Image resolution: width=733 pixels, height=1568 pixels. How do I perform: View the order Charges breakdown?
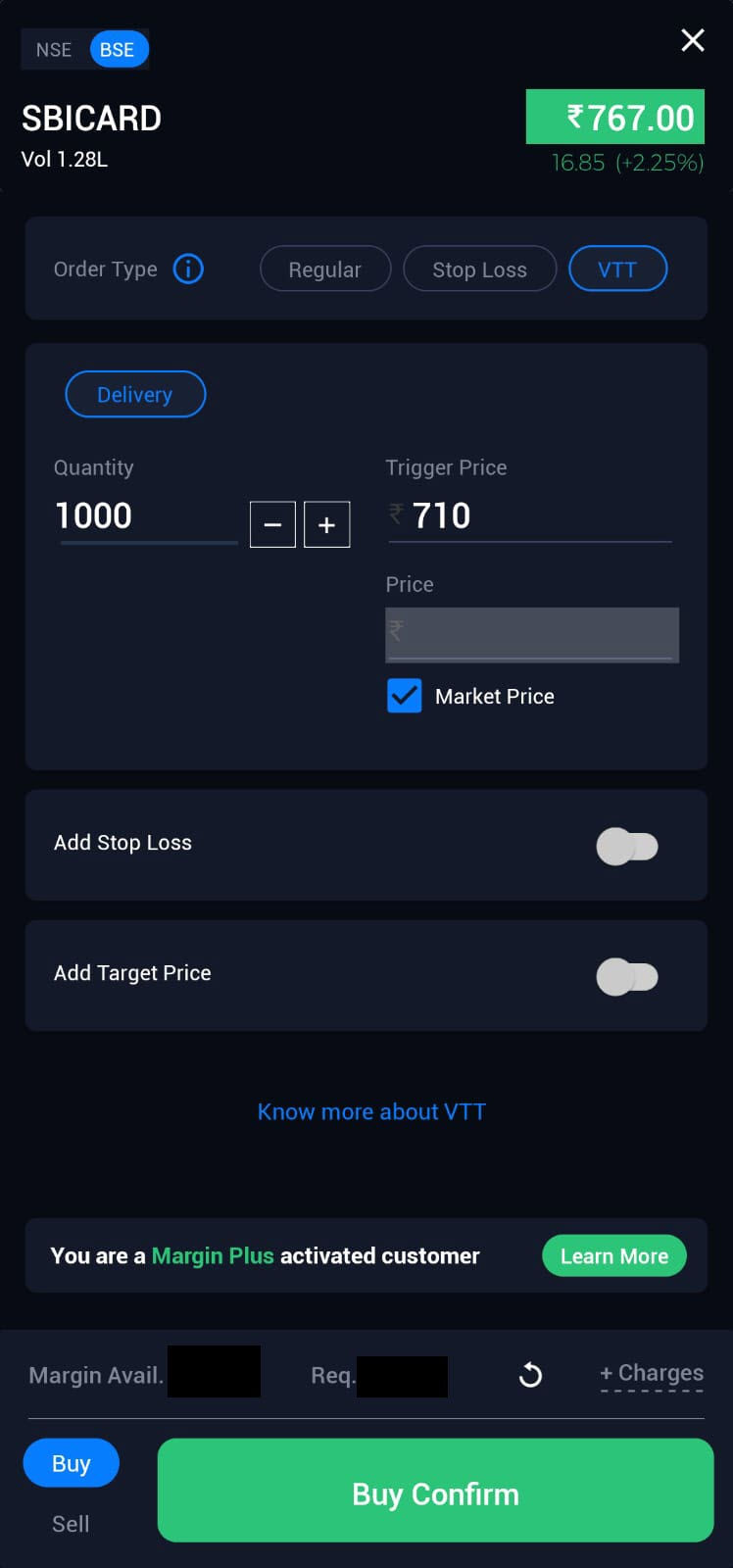[651, 1373]
